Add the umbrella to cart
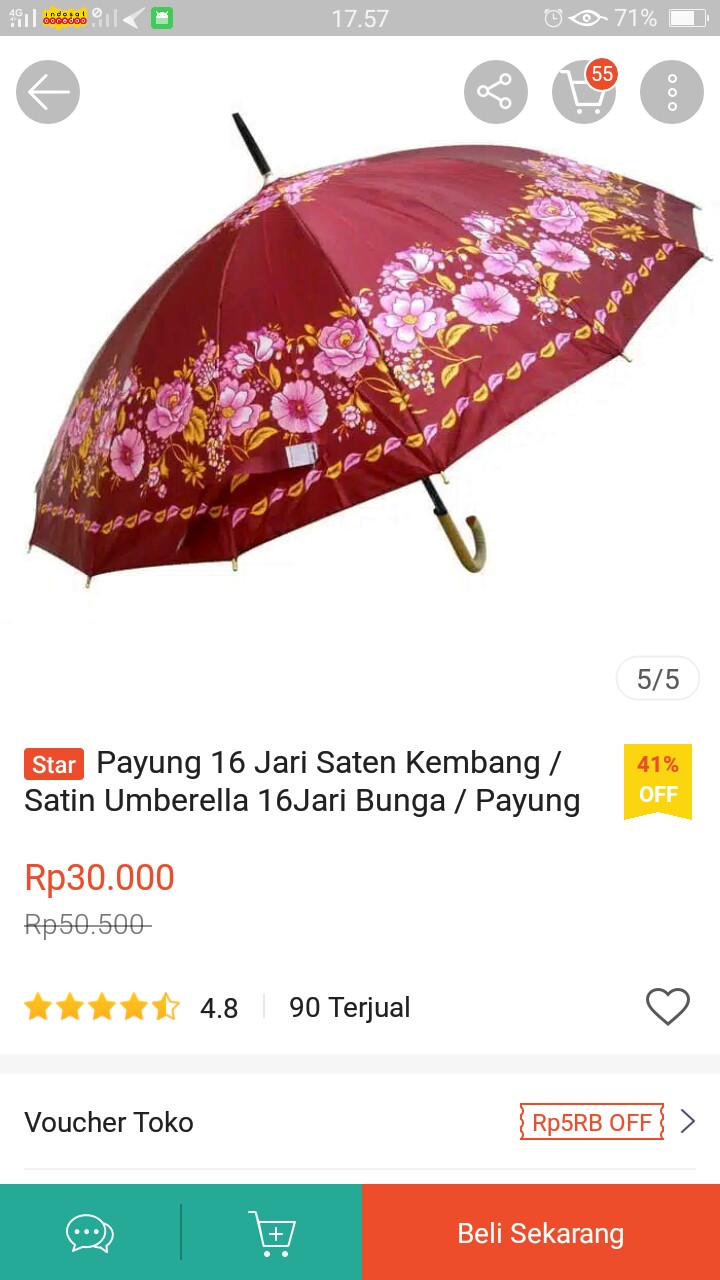720x1280 pixels. click(x=271, y=1232)
